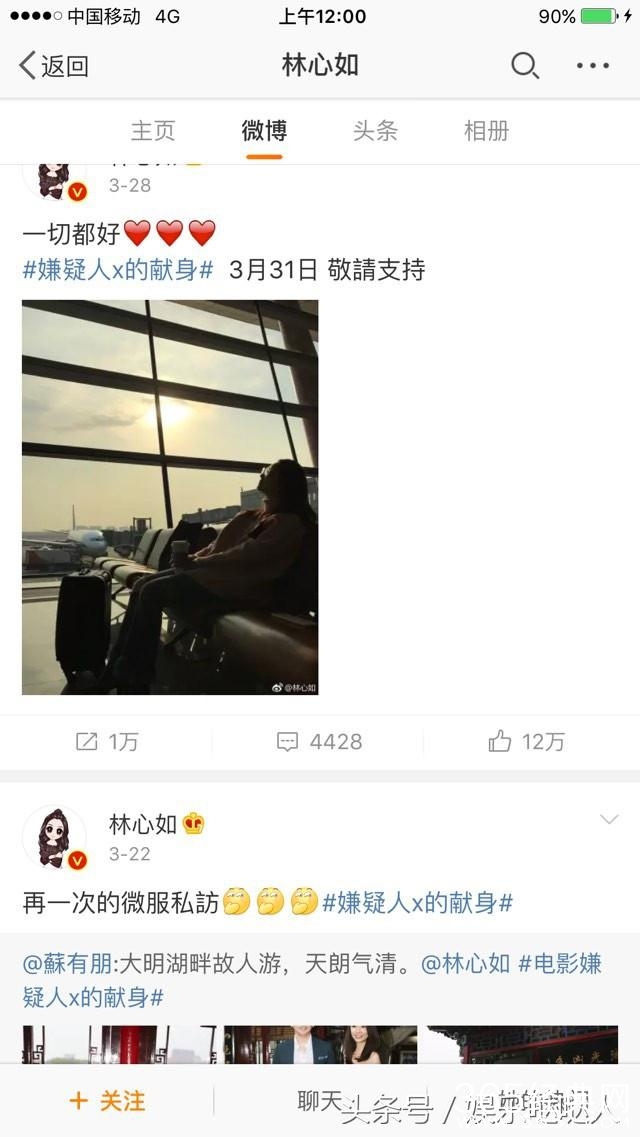
Task: Open the 相册 tab
Action: [486, 130]
